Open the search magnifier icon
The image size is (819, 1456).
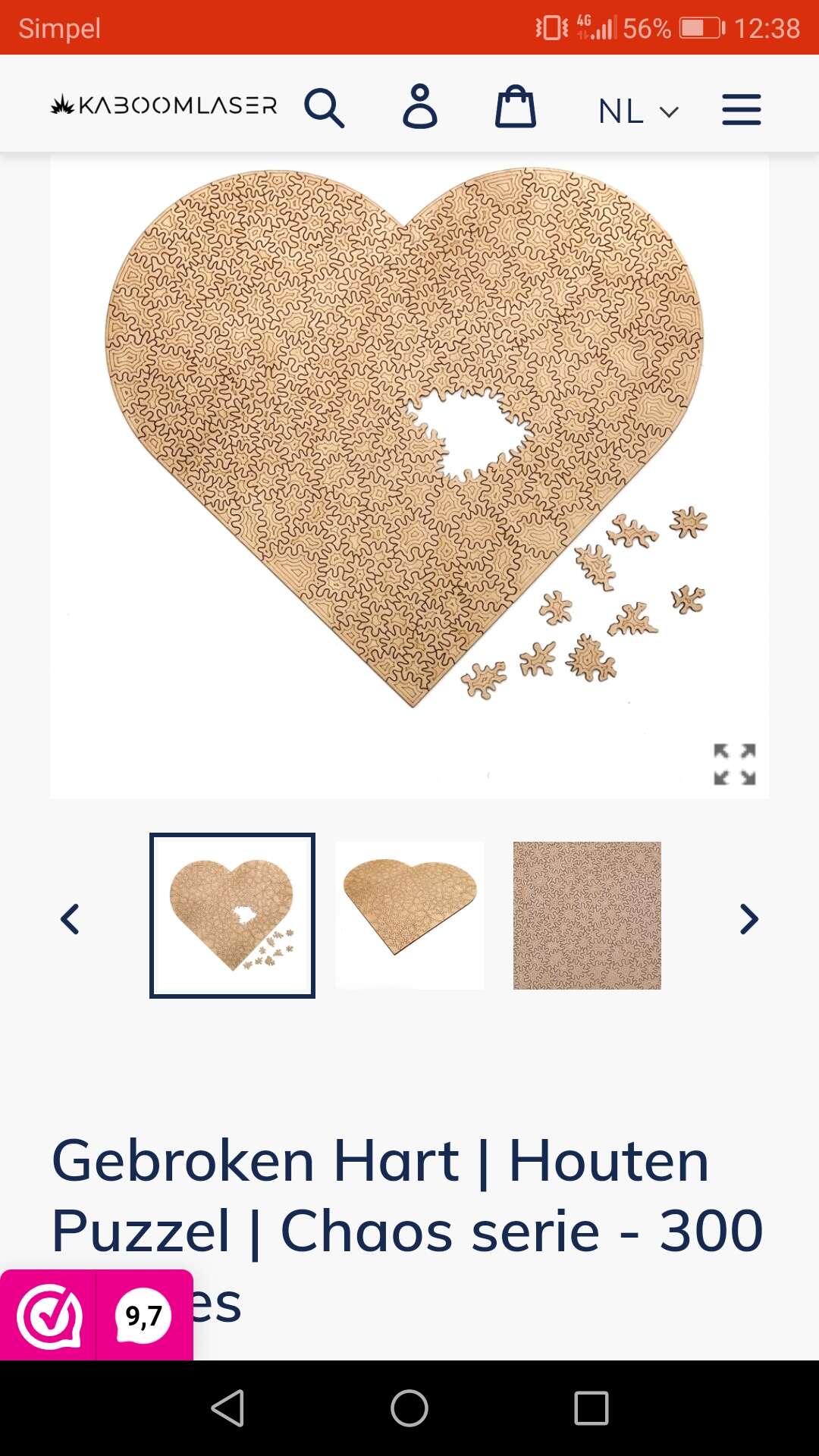[x=325, y=108]
